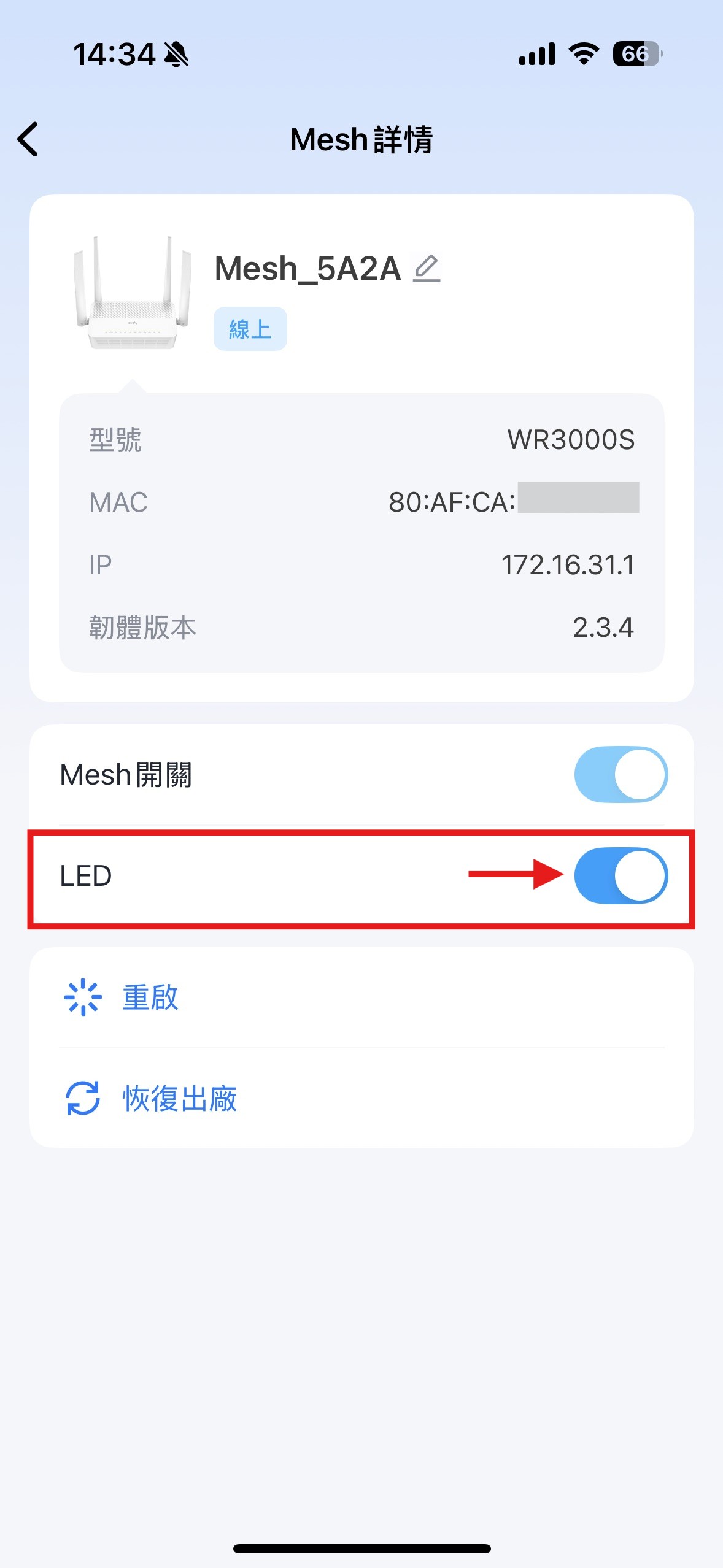Image resolution: width=723 pixels, height=1568 pixels.
Task: Choose 恢復出廠 factory reset
Action: (361, 1098)
